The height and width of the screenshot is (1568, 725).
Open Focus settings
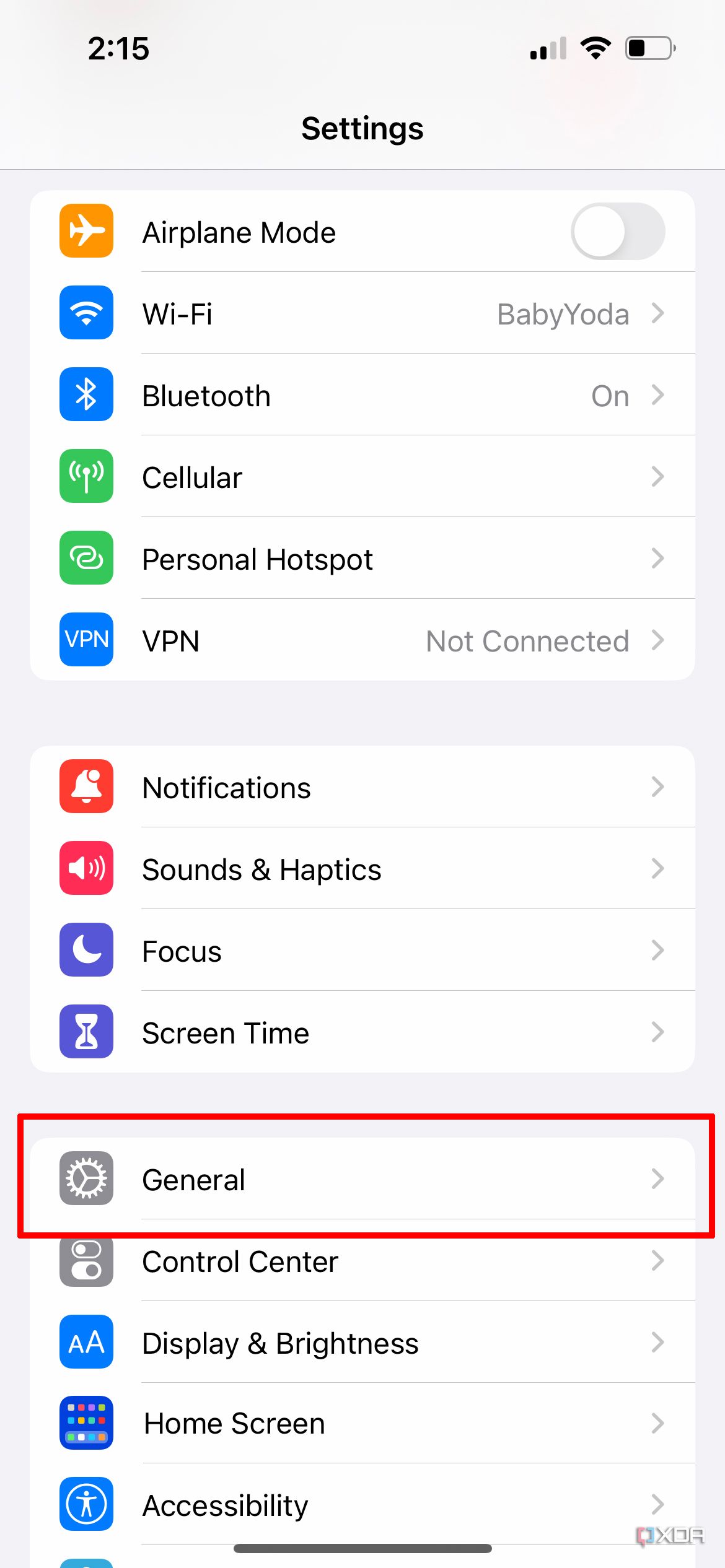coord(362,951)
